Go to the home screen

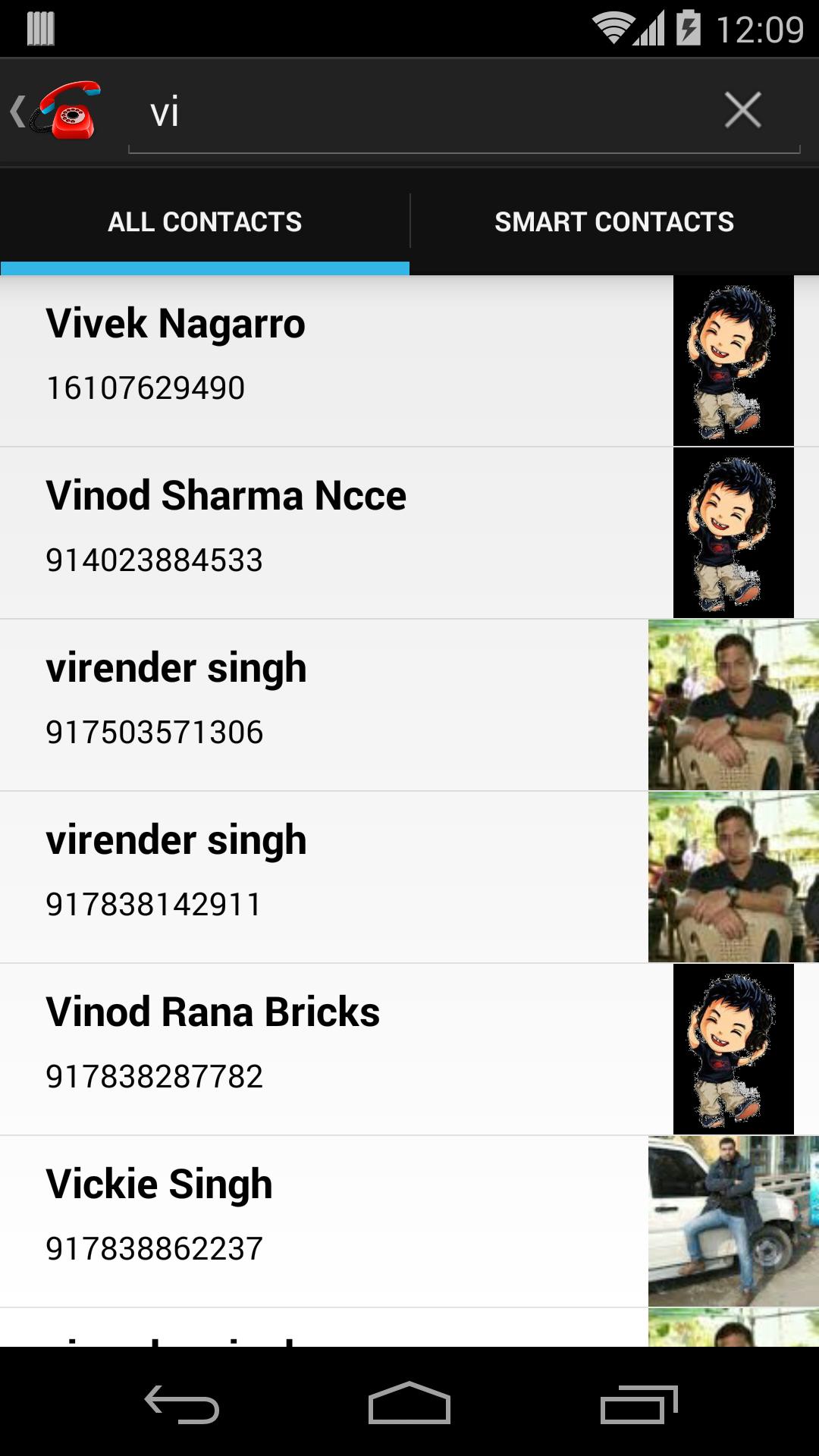click(409, 1404)
